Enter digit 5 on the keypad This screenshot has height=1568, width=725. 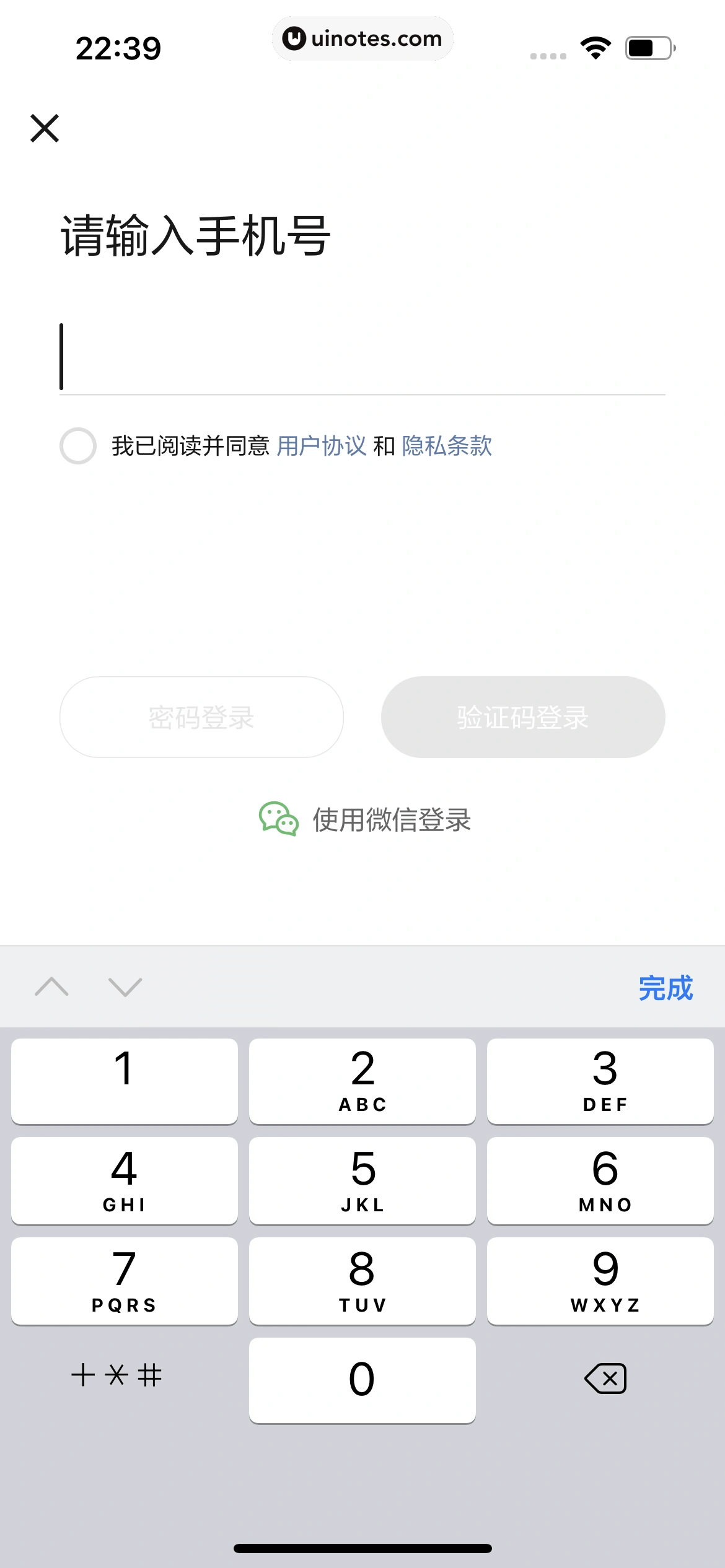click(362, 1180)
